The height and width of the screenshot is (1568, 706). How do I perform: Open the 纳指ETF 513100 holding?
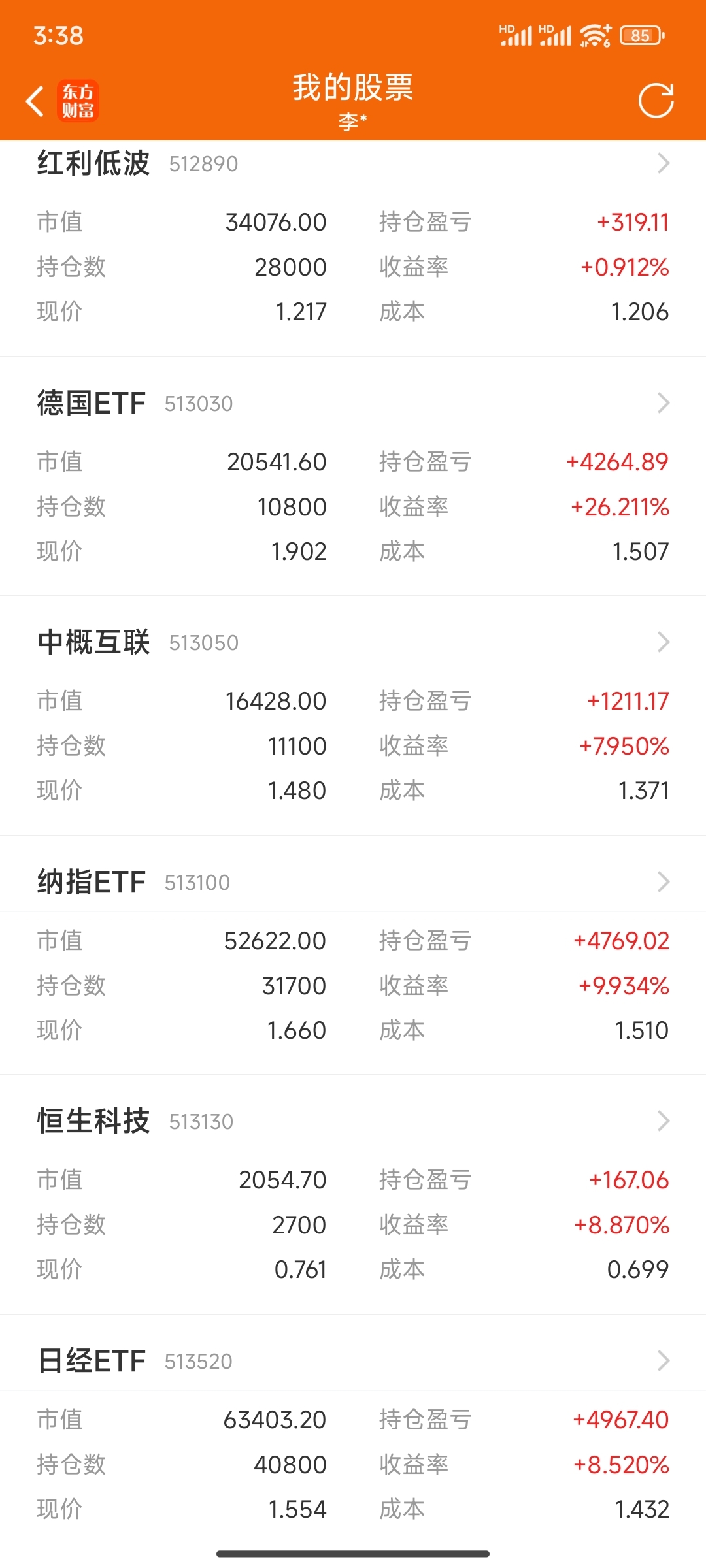tap(353, 882)
